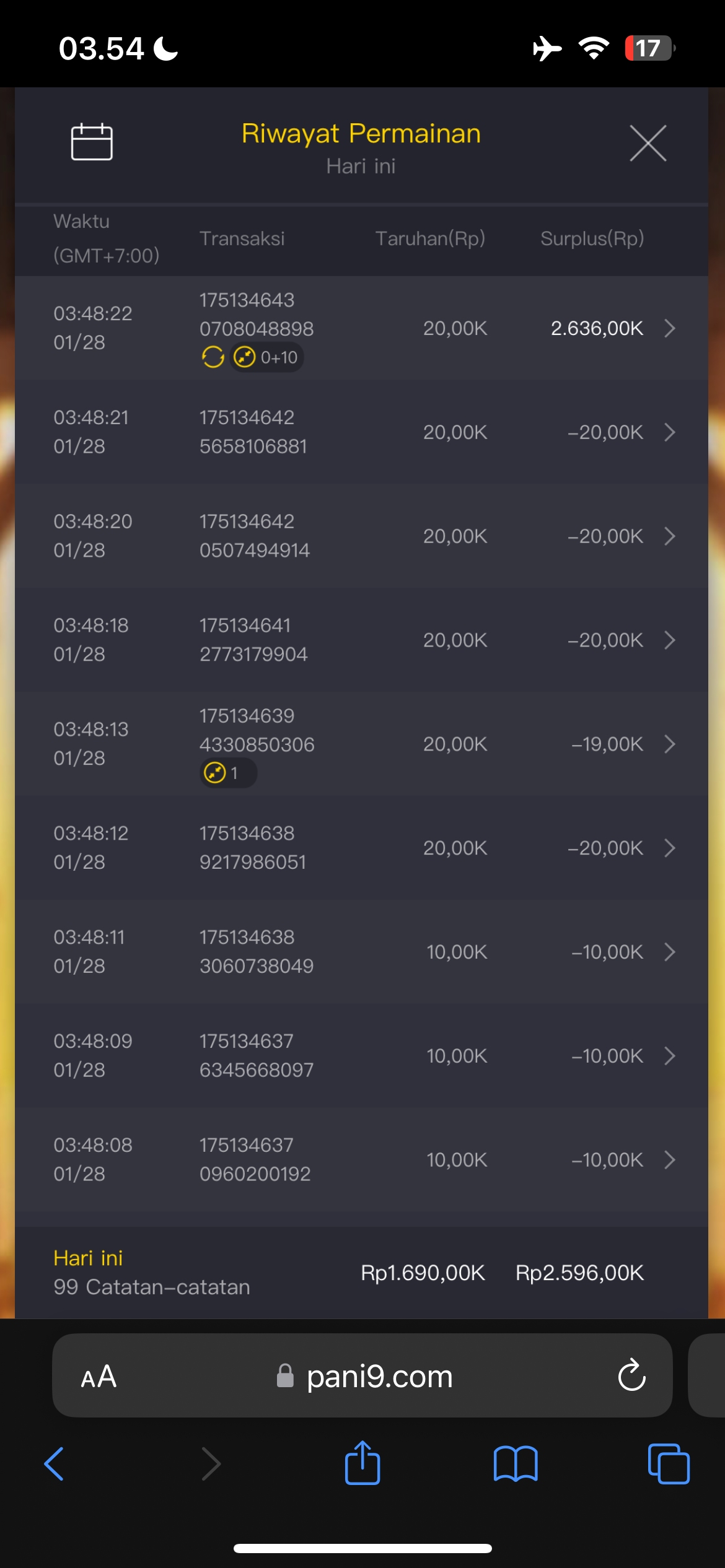This screenshot has width=725, height=1568.
Task: Open Safari's AA page settings
Action: pyautogui.click(x=99, y=1377)
